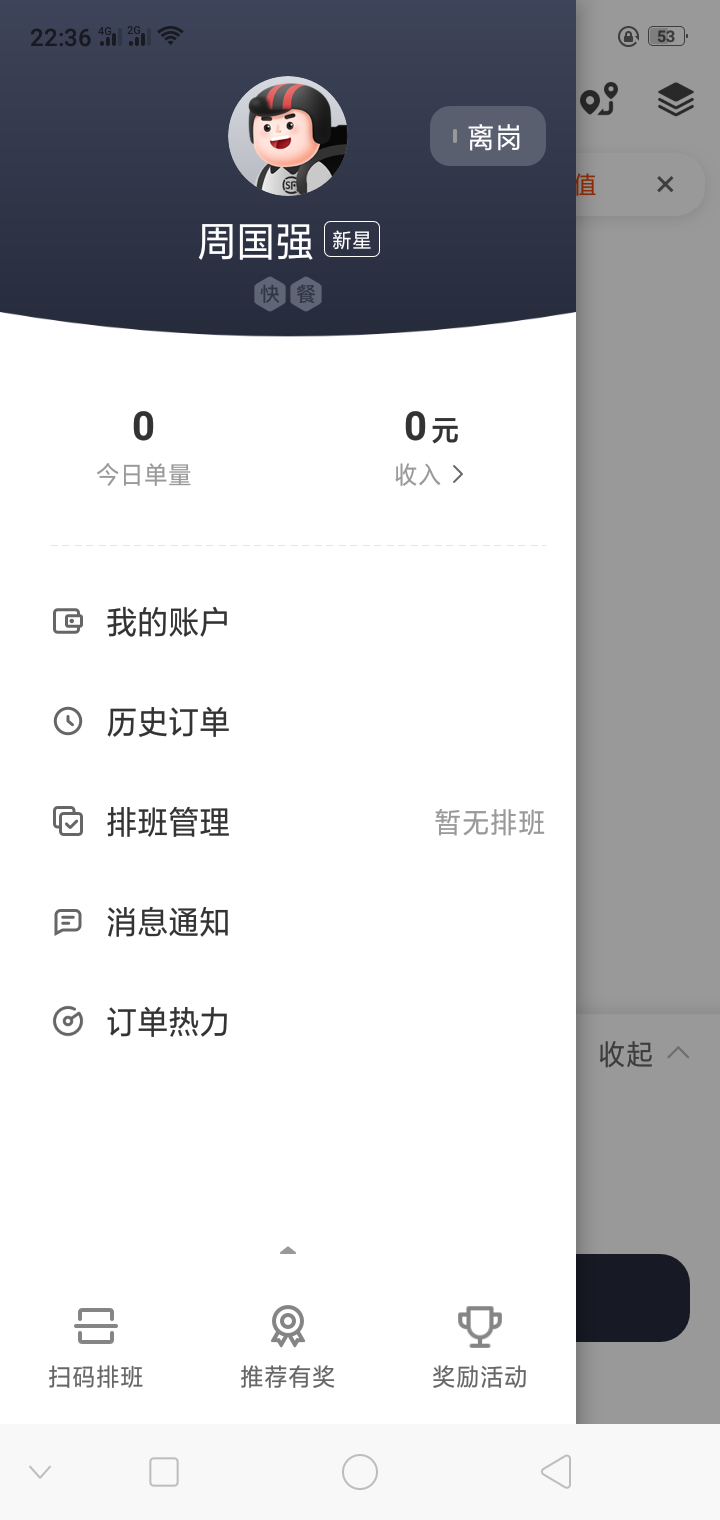Go to the system home screen
The height and width of the screenshot is (1520, 720).
(x=360, y=1472)
